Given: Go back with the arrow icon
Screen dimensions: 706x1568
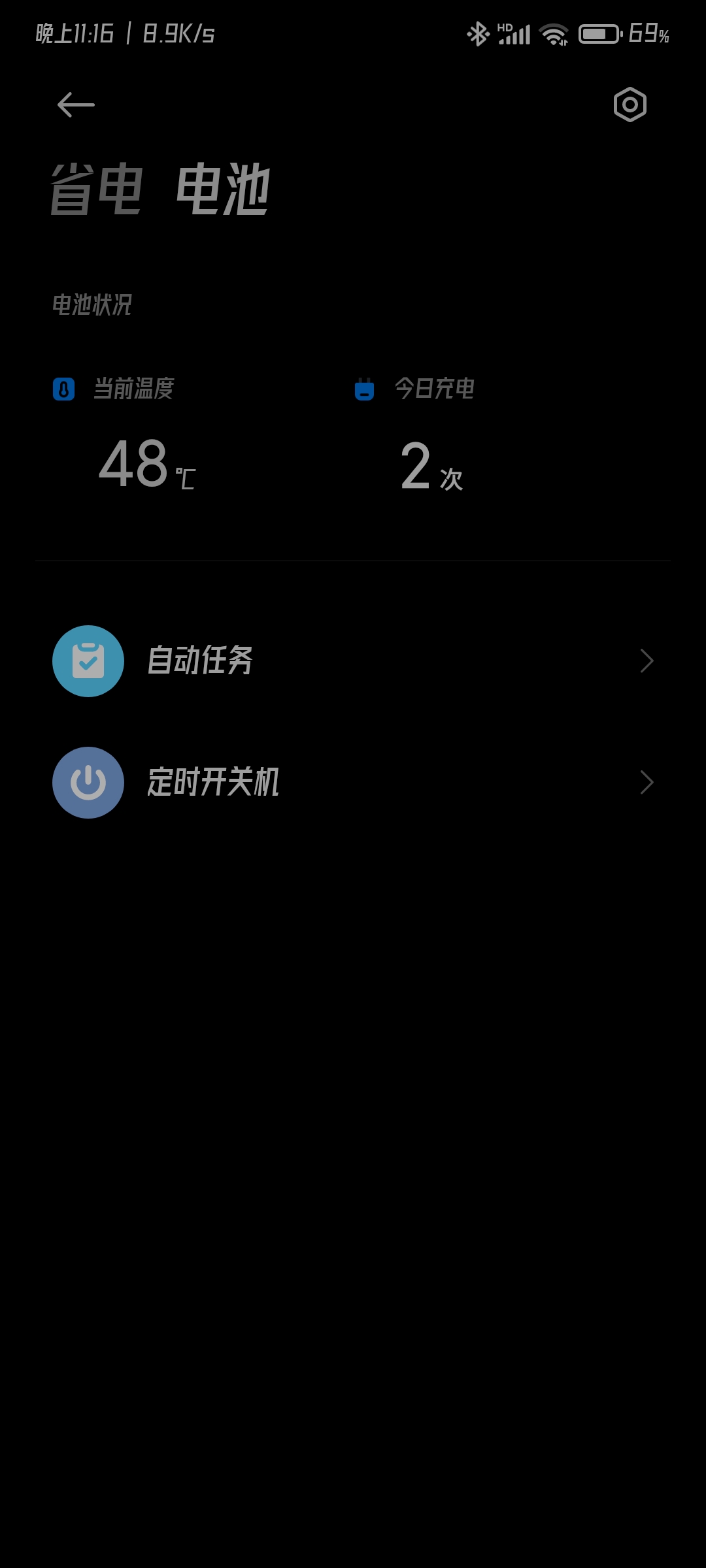Looking at the screenshot, I should (x=76, y=105).
